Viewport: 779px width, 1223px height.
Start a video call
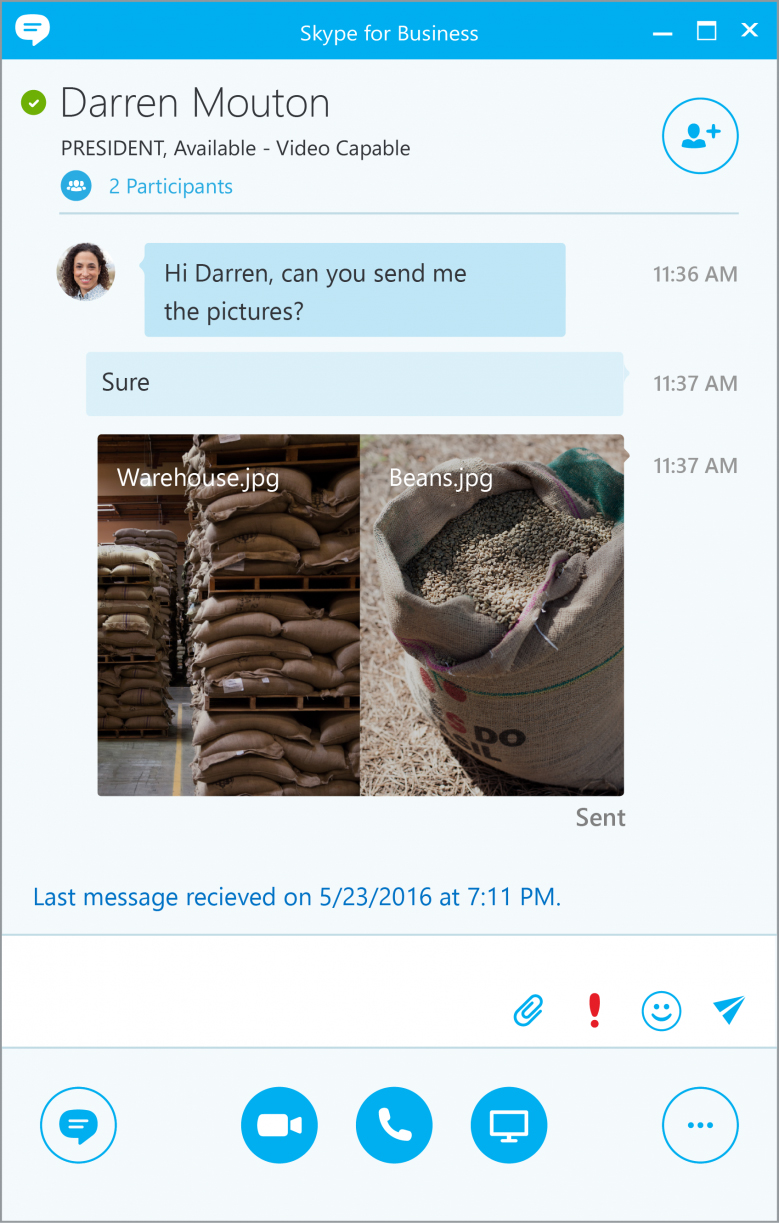click(279, 1125)
